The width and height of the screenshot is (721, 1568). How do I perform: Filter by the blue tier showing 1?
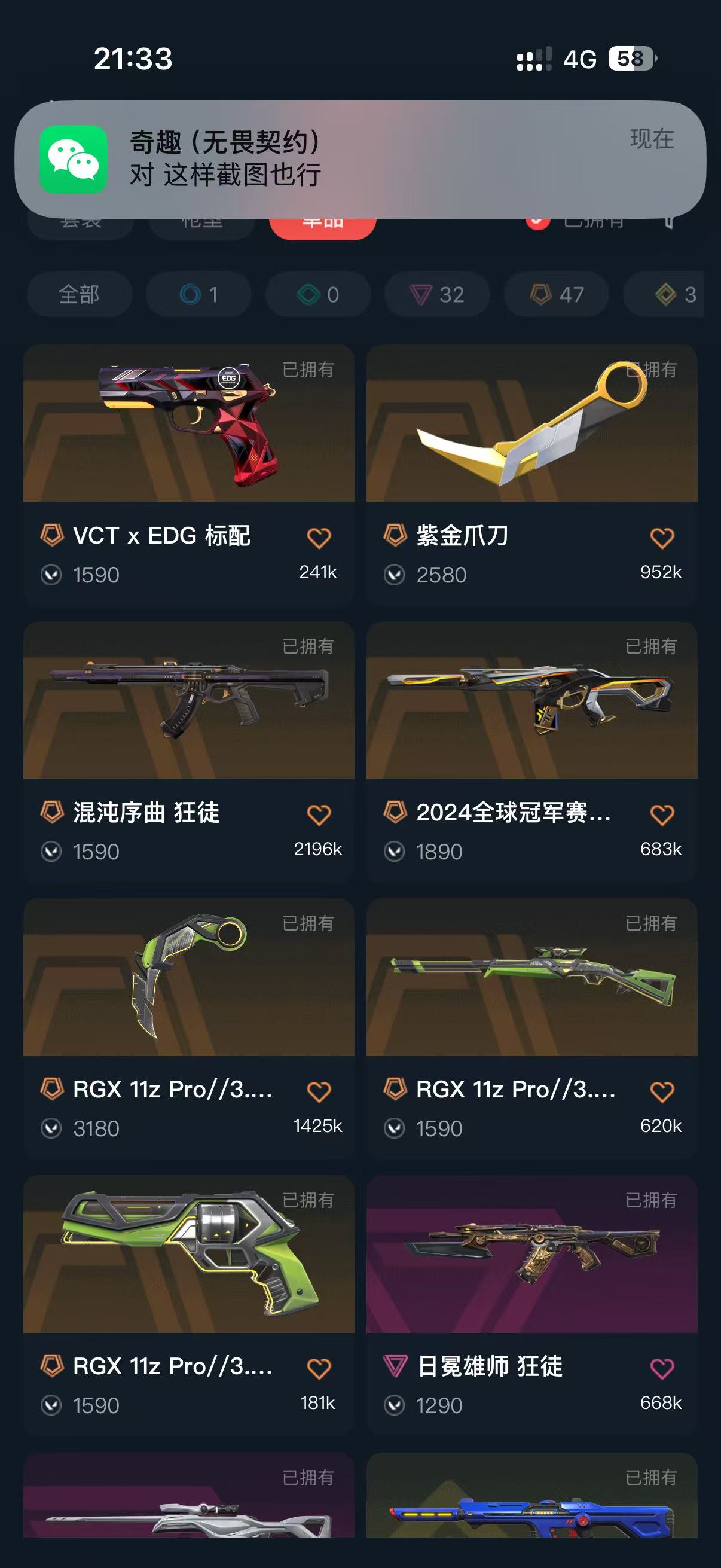point(198,295)
